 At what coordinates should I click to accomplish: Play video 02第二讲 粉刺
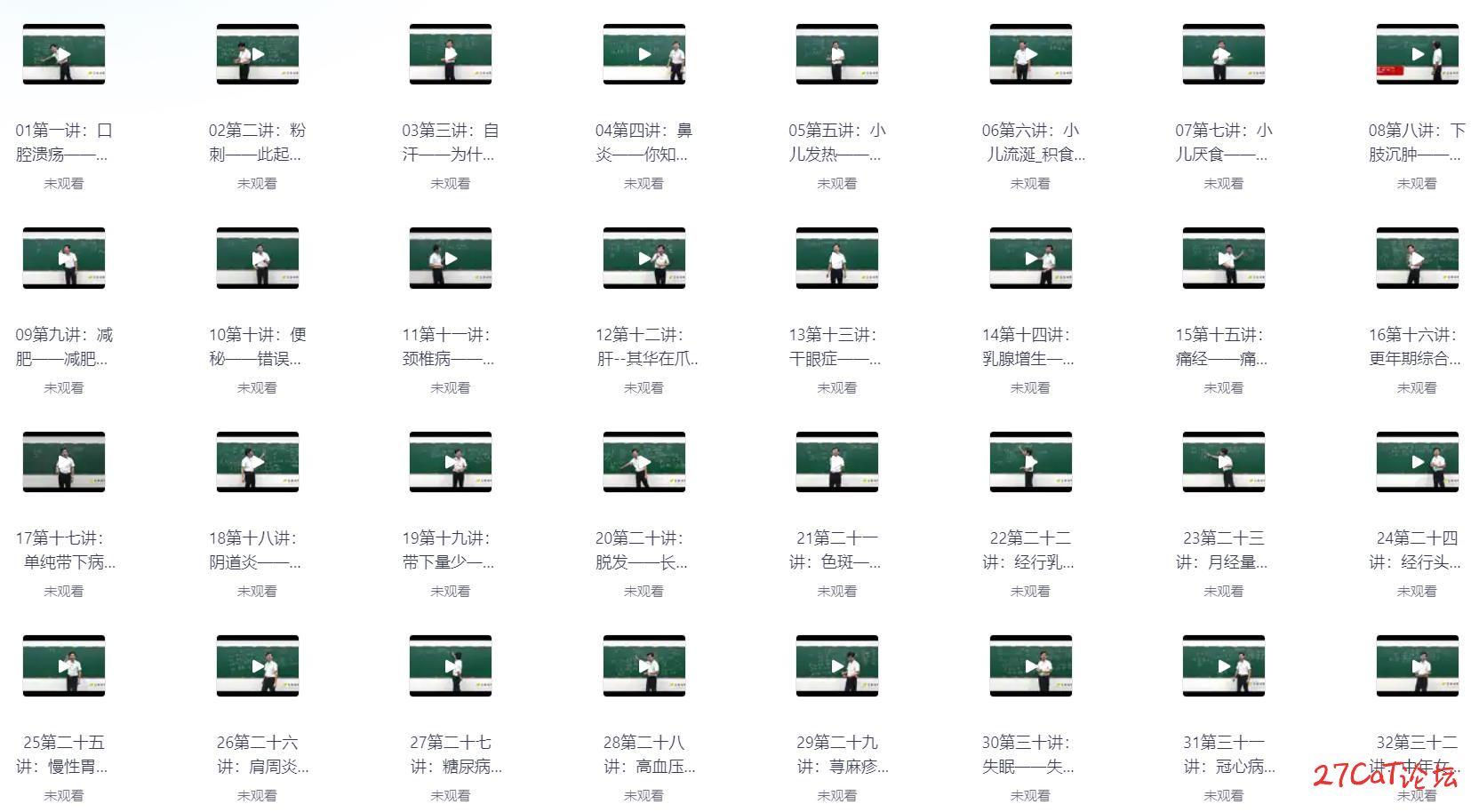[257, 54]
